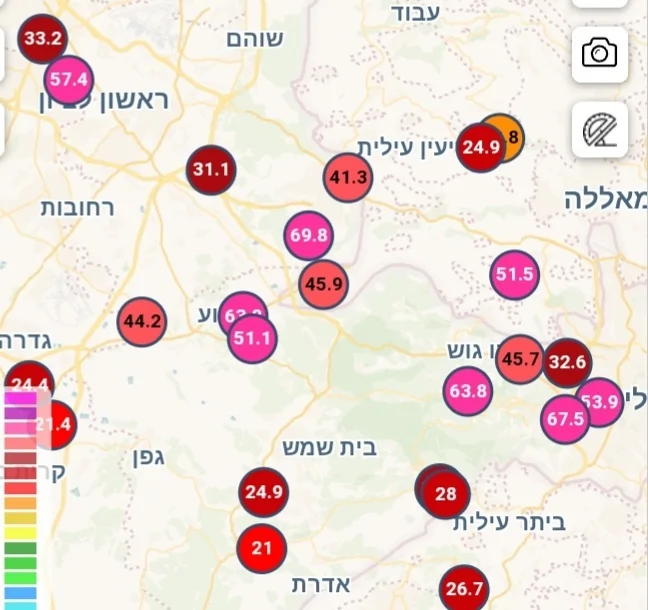
Task: Open the 51.1 pink marker
Action: click(252, 339)
